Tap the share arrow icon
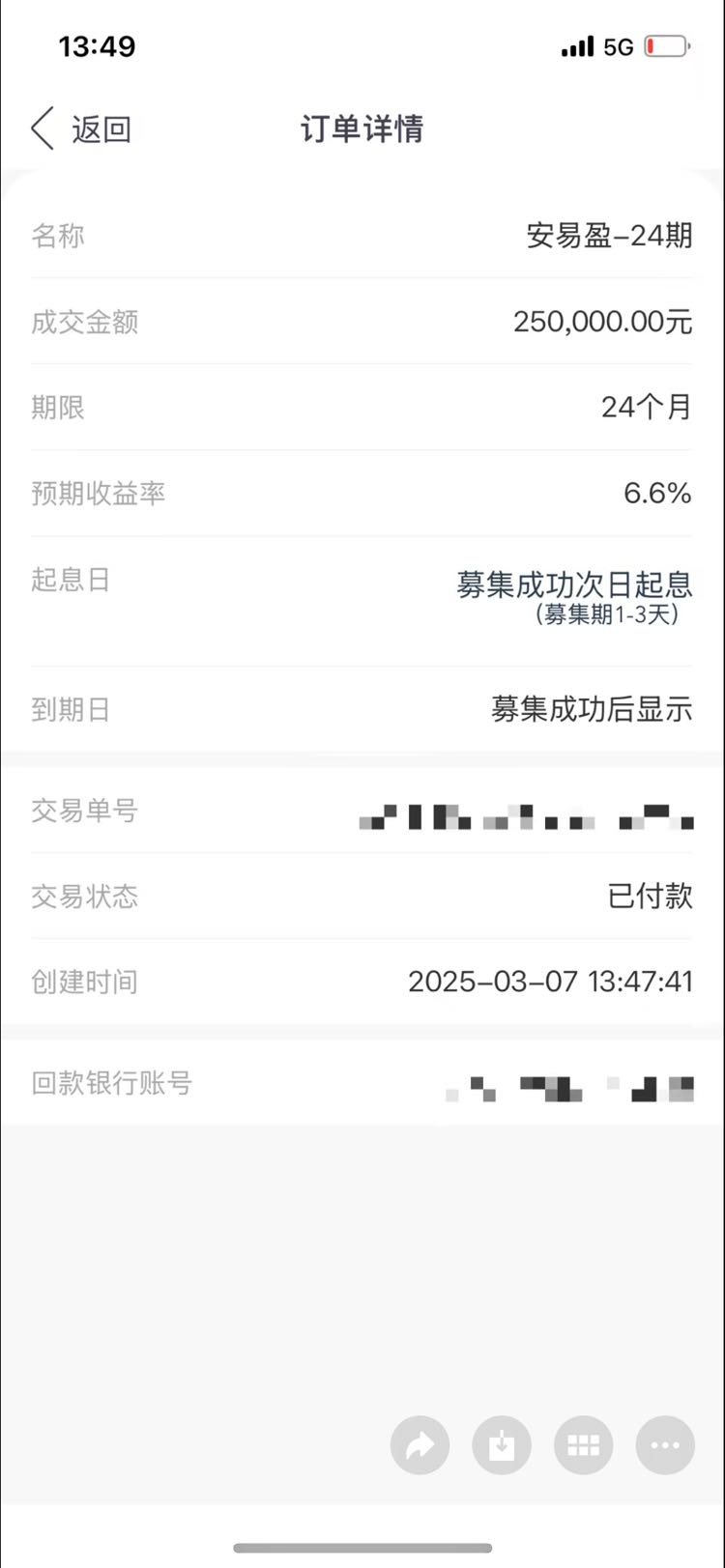The image size is (725, 1568). point(420,1445)
